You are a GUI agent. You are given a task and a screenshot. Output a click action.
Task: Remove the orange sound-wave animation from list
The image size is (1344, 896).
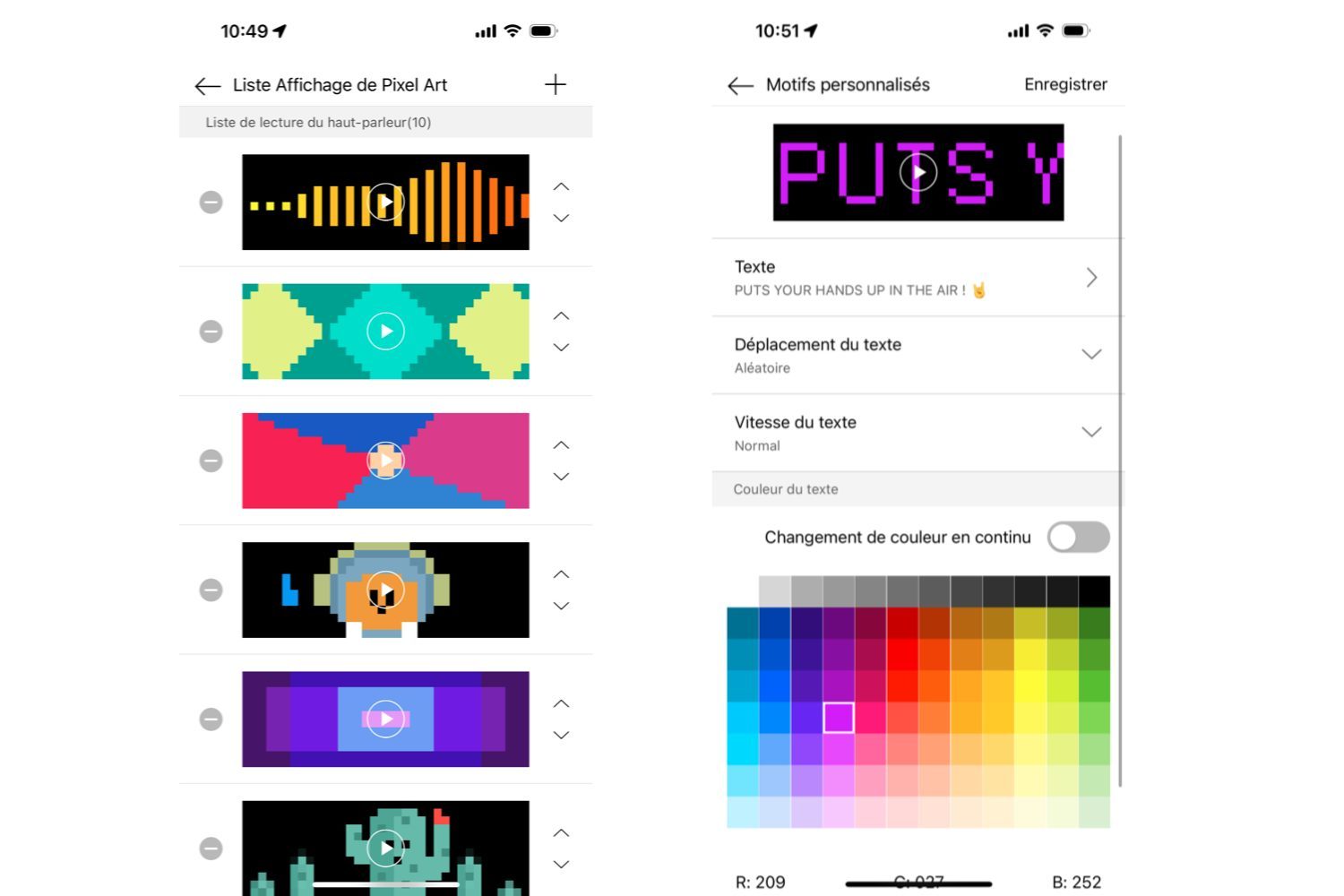211,202
